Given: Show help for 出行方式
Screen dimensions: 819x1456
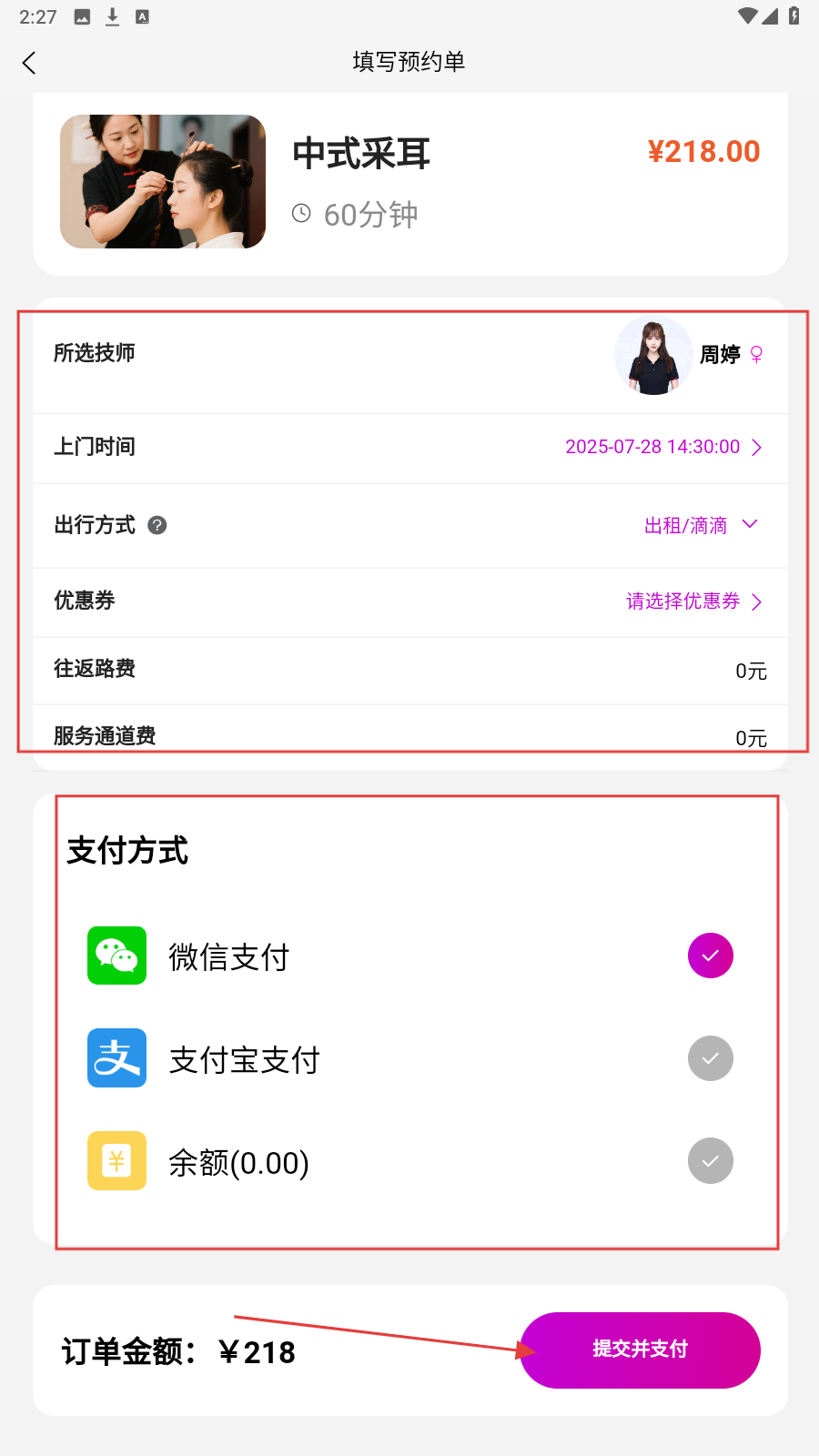Looking at the screenshot, I should pos(157,525).
